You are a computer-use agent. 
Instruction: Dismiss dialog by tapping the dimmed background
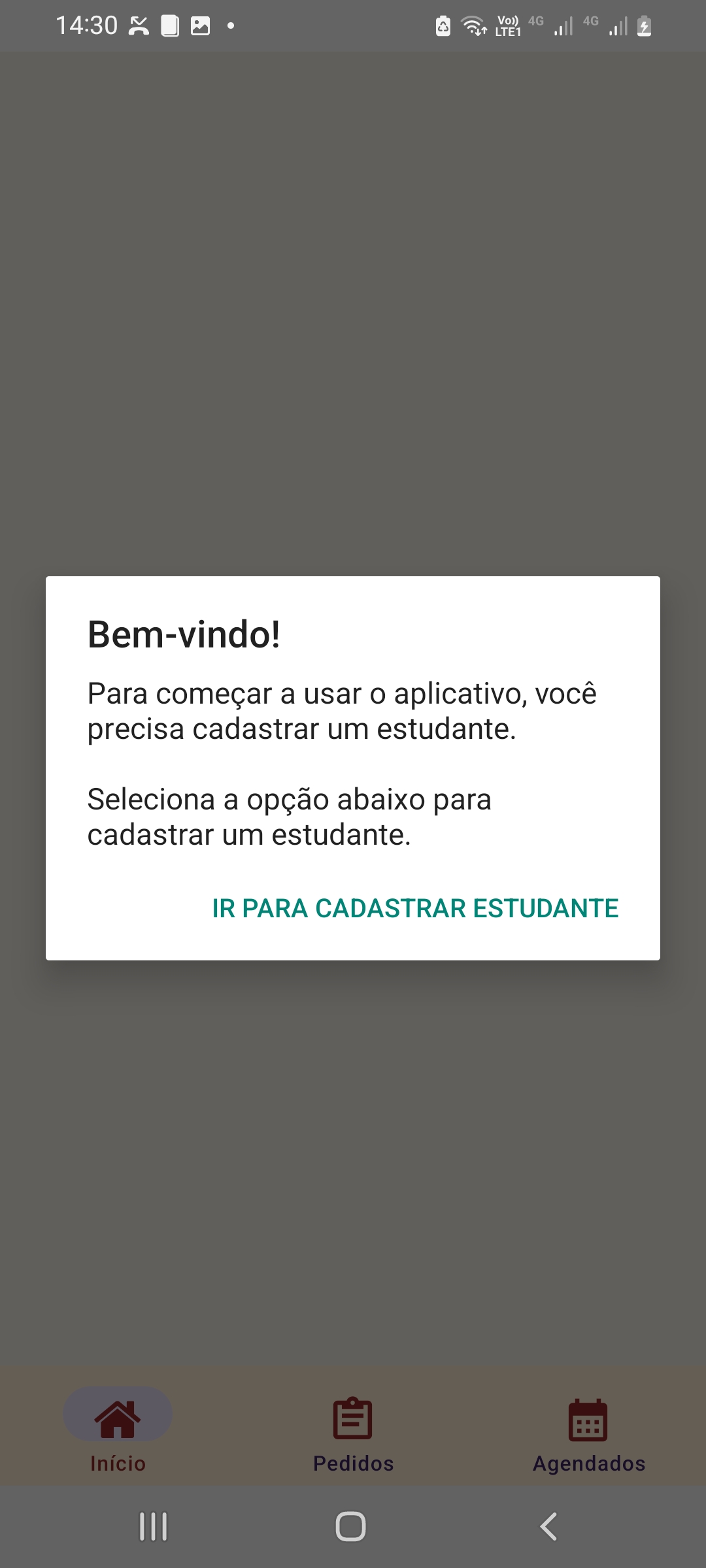click(353, 1176)
